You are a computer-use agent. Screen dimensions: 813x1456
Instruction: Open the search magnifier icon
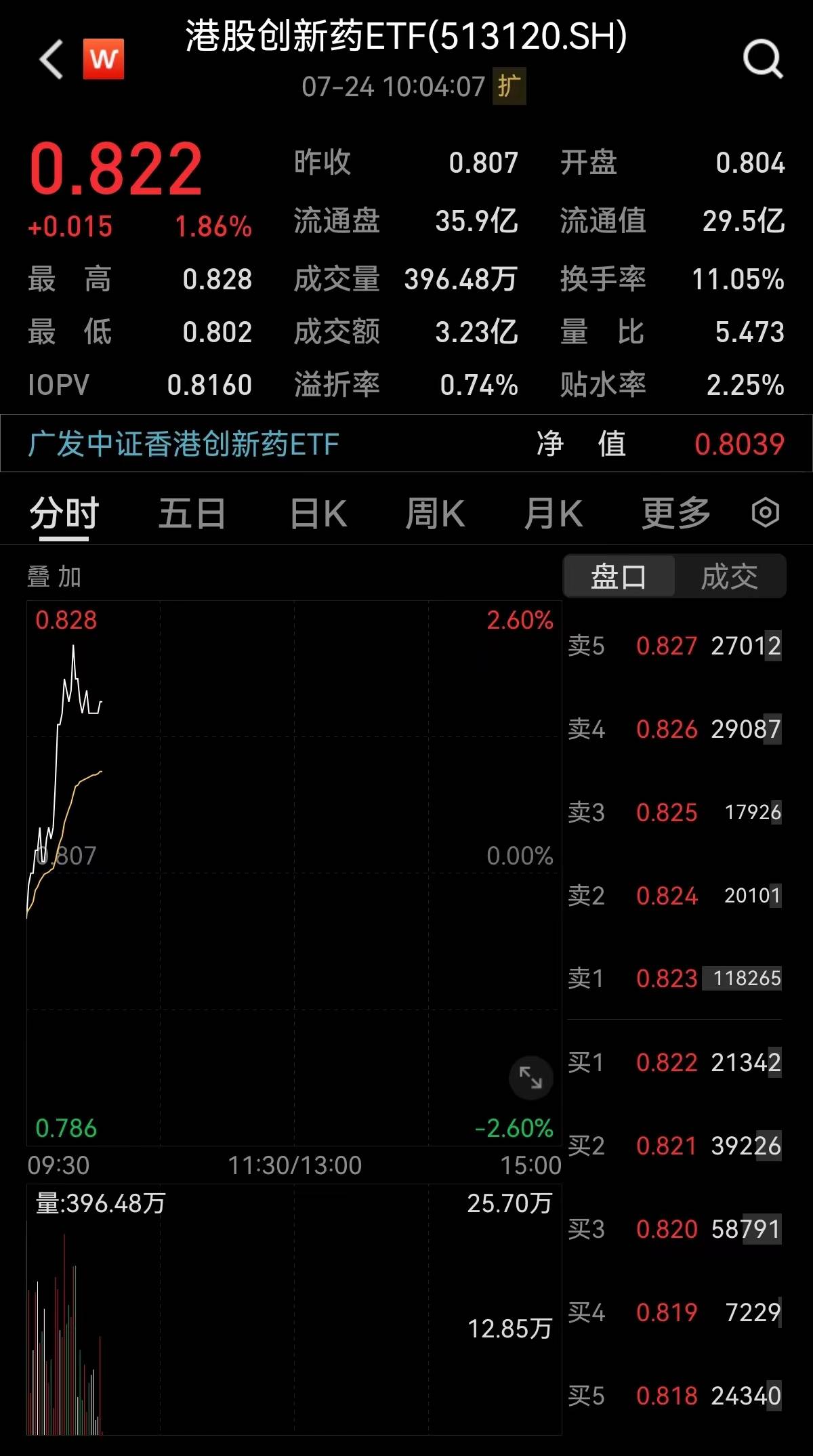[x=763, y=60]
